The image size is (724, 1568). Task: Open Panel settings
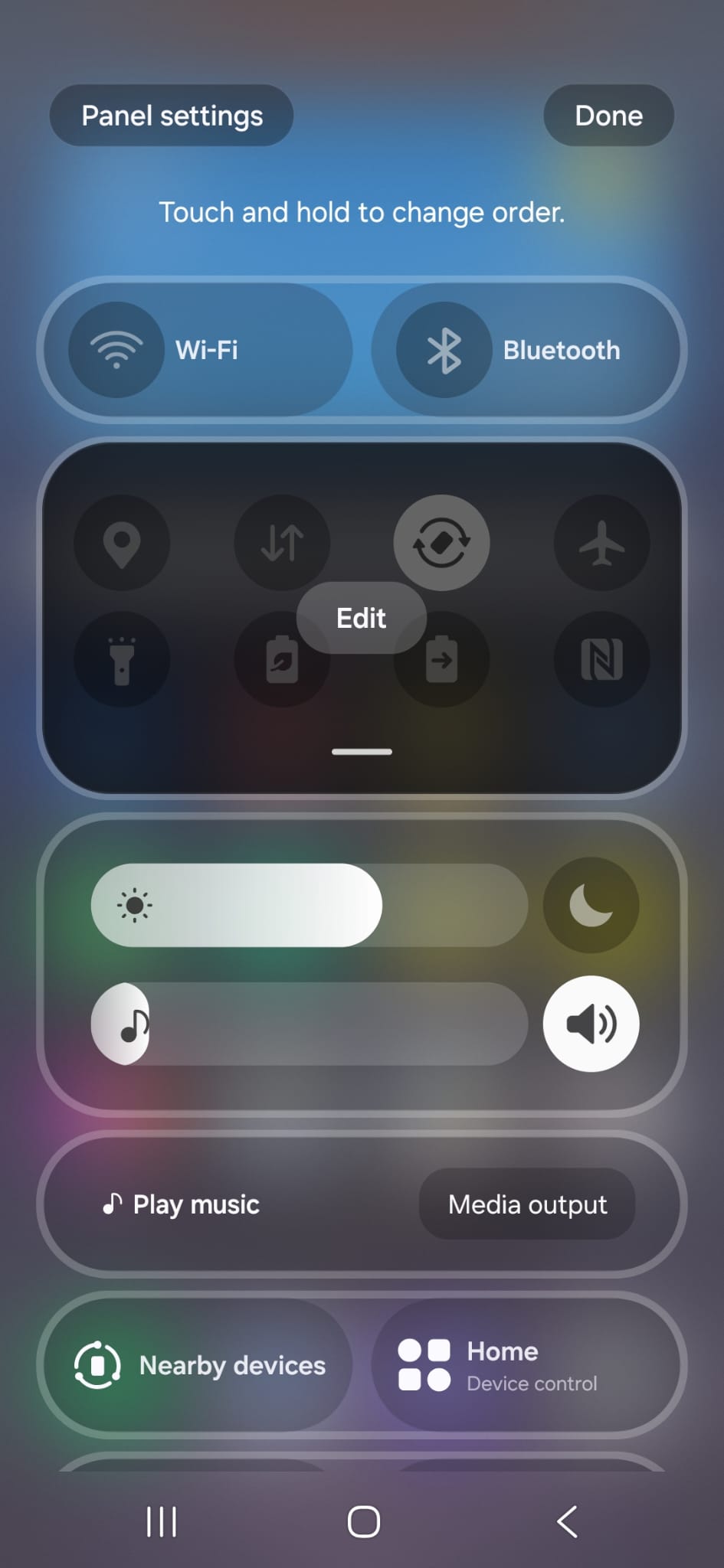pyautogui.click(x=172, y=116)
